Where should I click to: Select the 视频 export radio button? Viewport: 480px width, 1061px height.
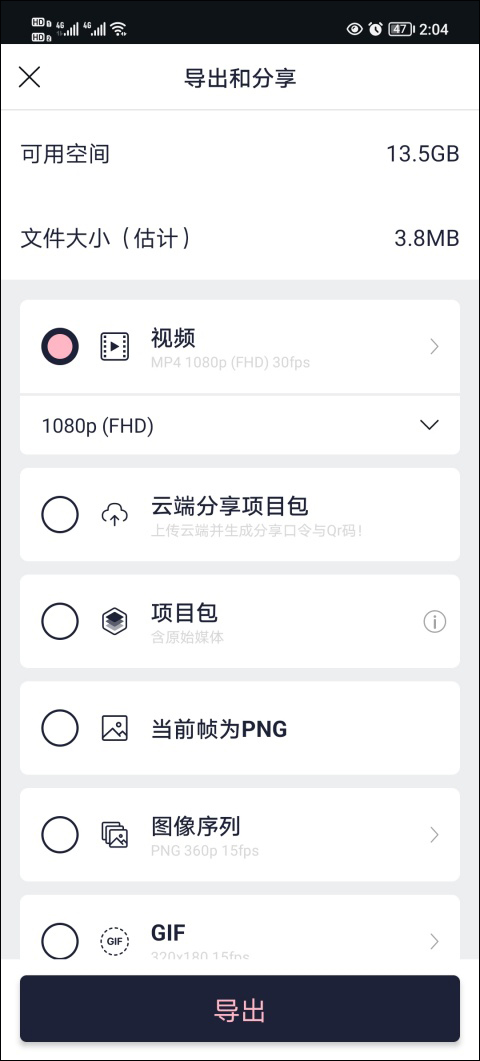[x=60, y=346]
